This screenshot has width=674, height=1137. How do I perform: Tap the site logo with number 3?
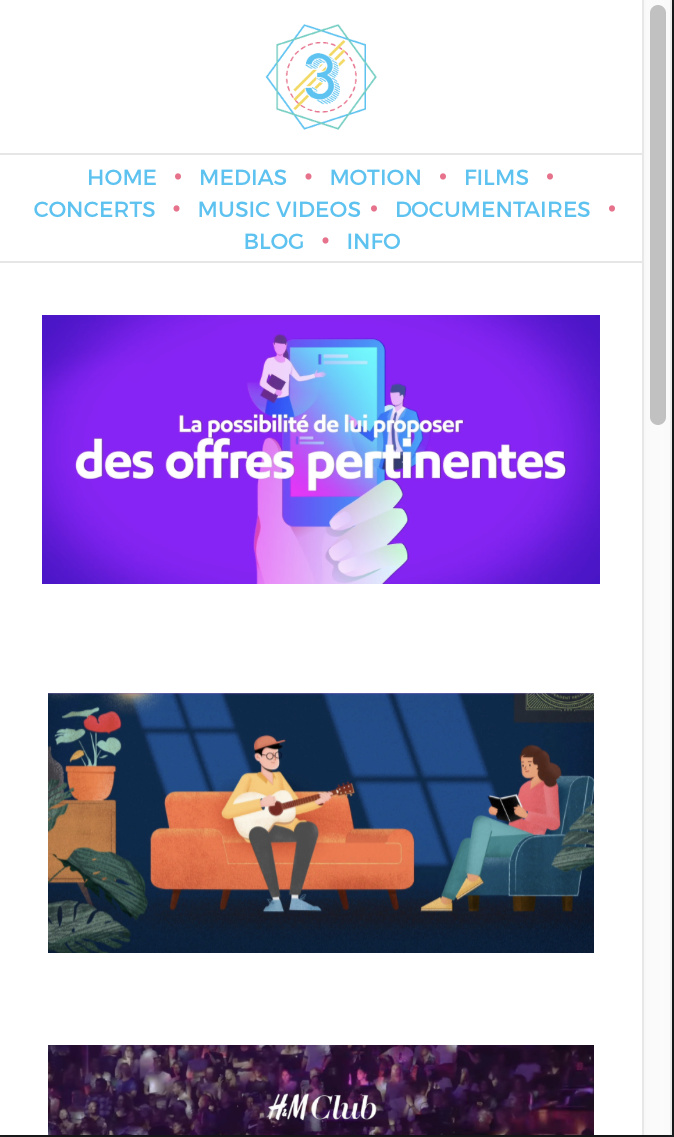[321, 78]
